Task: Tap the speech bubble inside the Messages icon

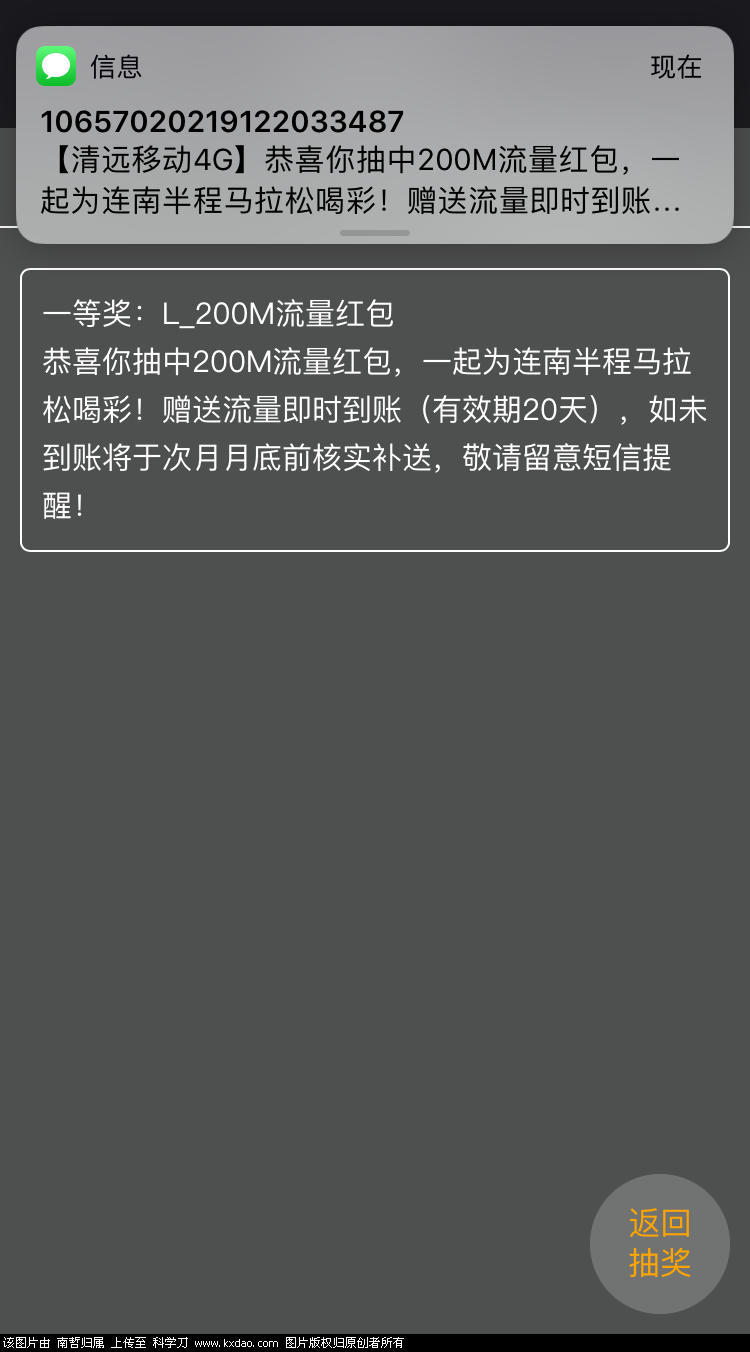Action: 56,67
